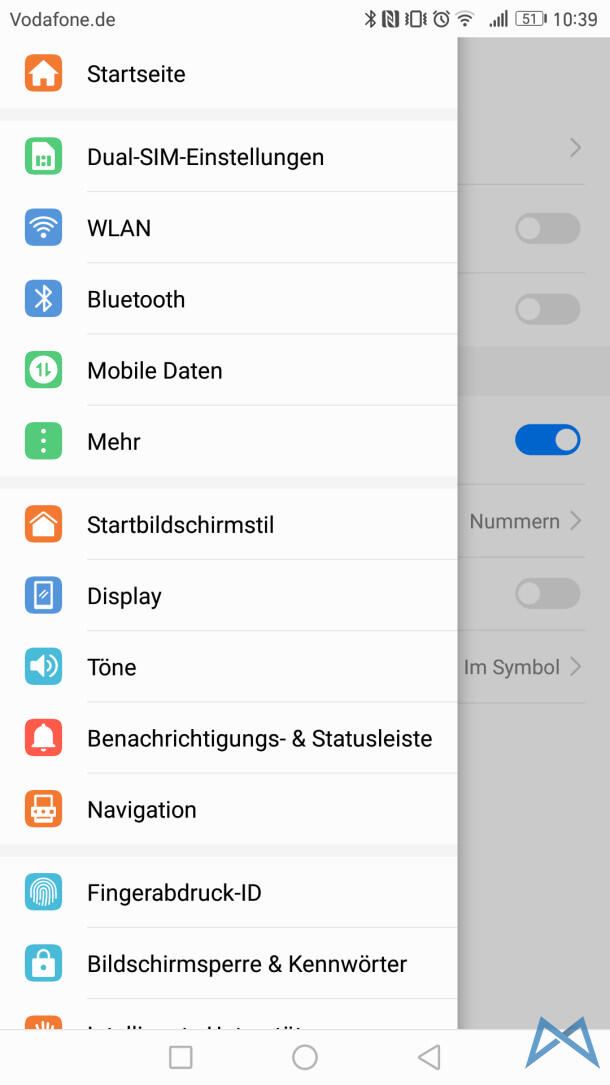The width and height of the screenshot is (610, 1085).
Task: Go to Bluetooth settings
Action: tap(136, 299)
